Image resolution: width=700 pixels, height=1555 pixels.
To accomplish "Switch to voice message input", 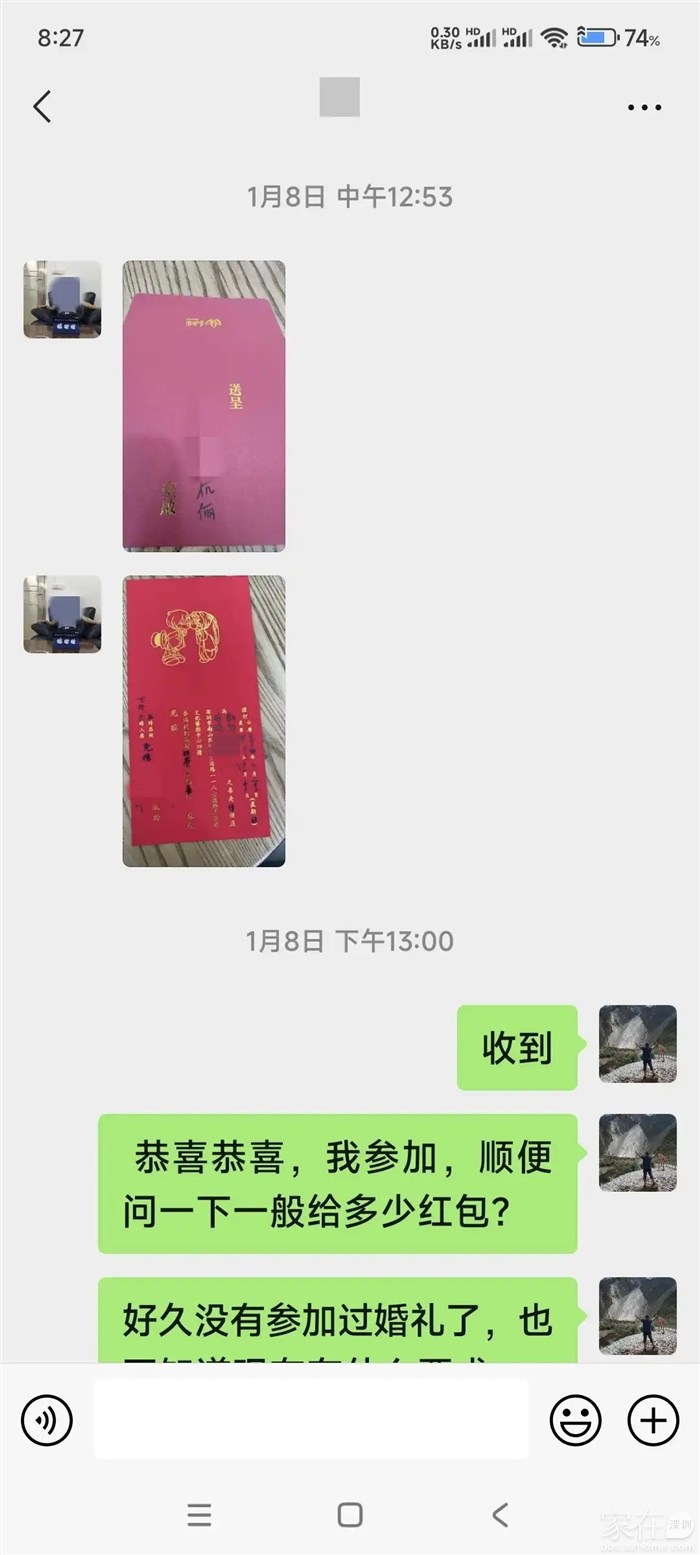I will point(47,1419).
